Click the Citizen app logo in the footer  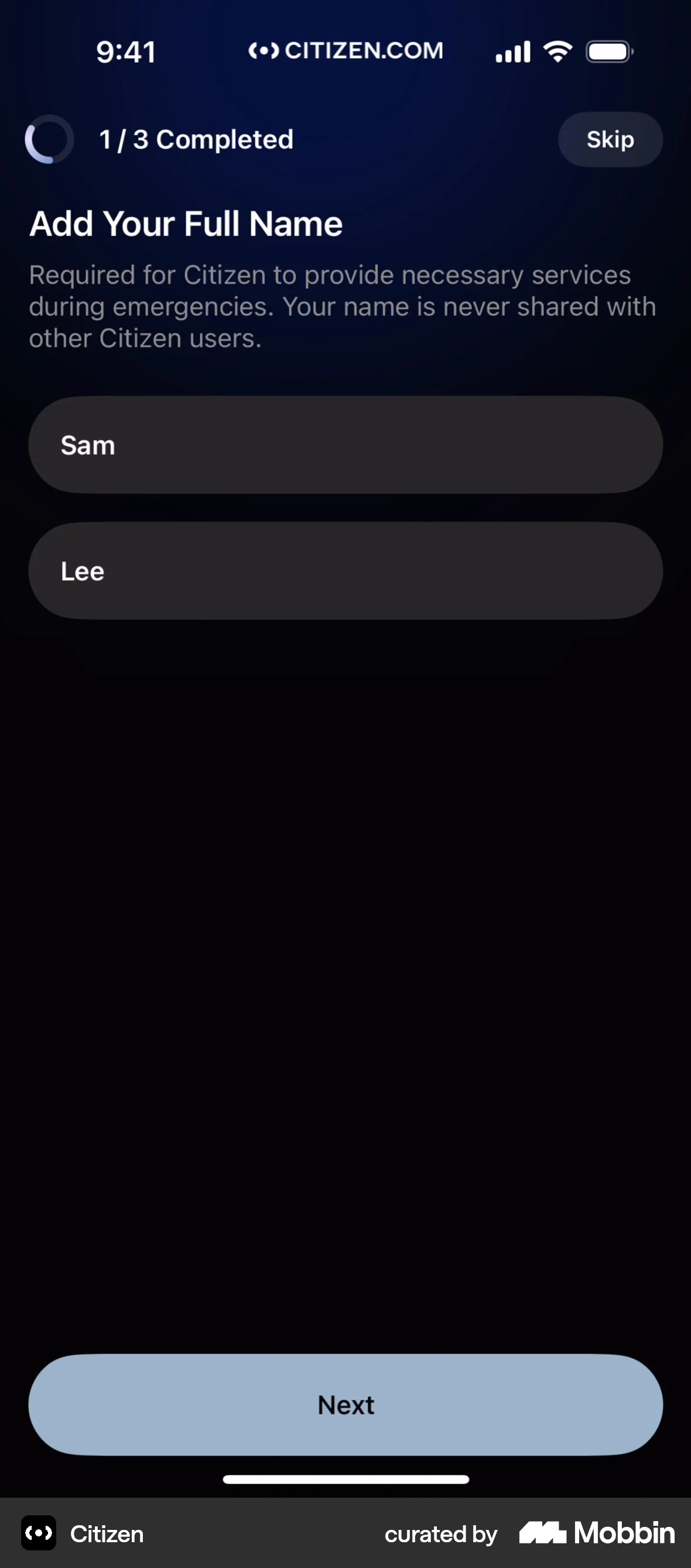(37, 1534)
